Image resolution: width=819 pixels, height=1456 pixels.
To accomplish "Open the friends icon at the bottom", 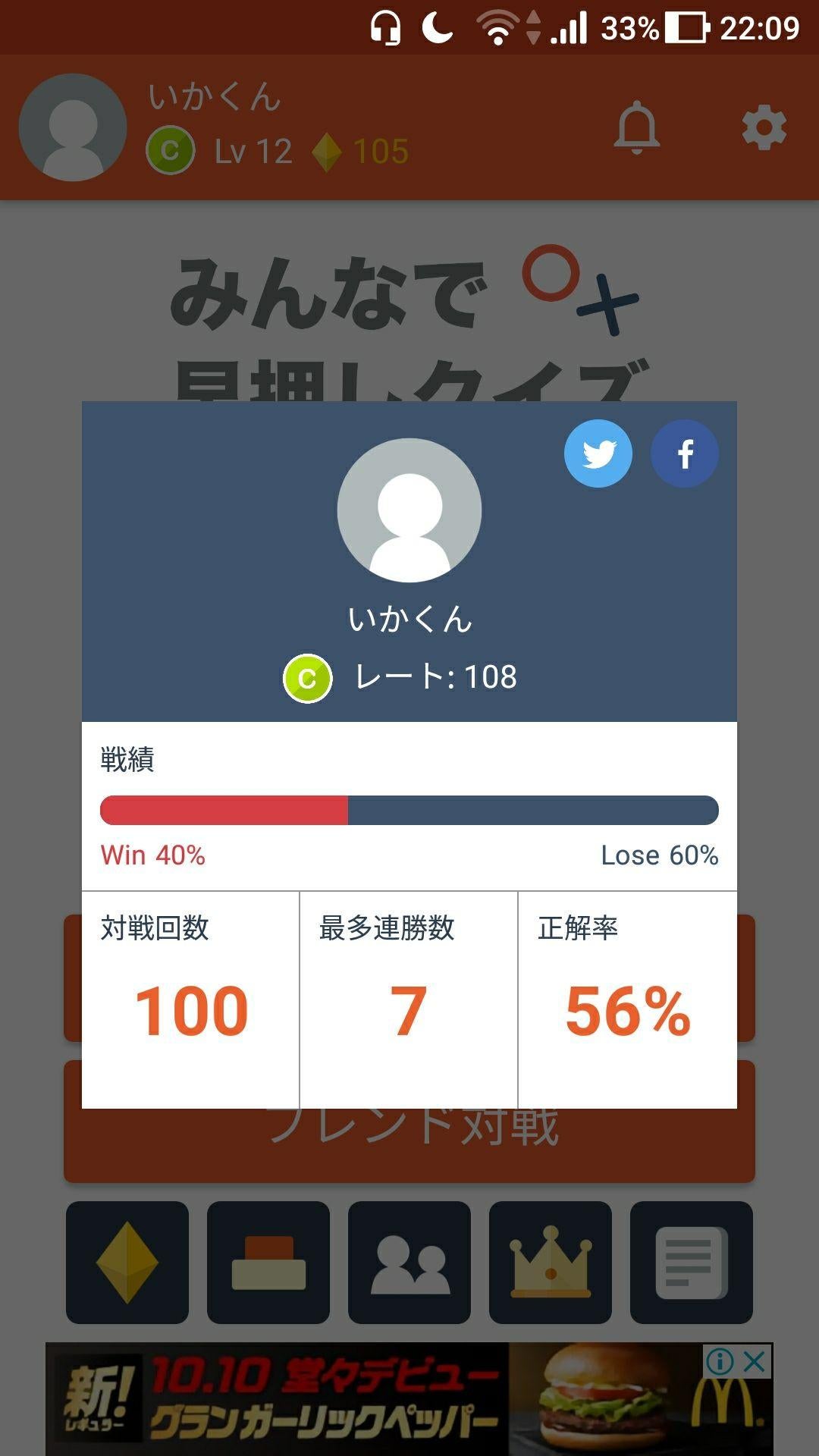I will coord(409,1264).
